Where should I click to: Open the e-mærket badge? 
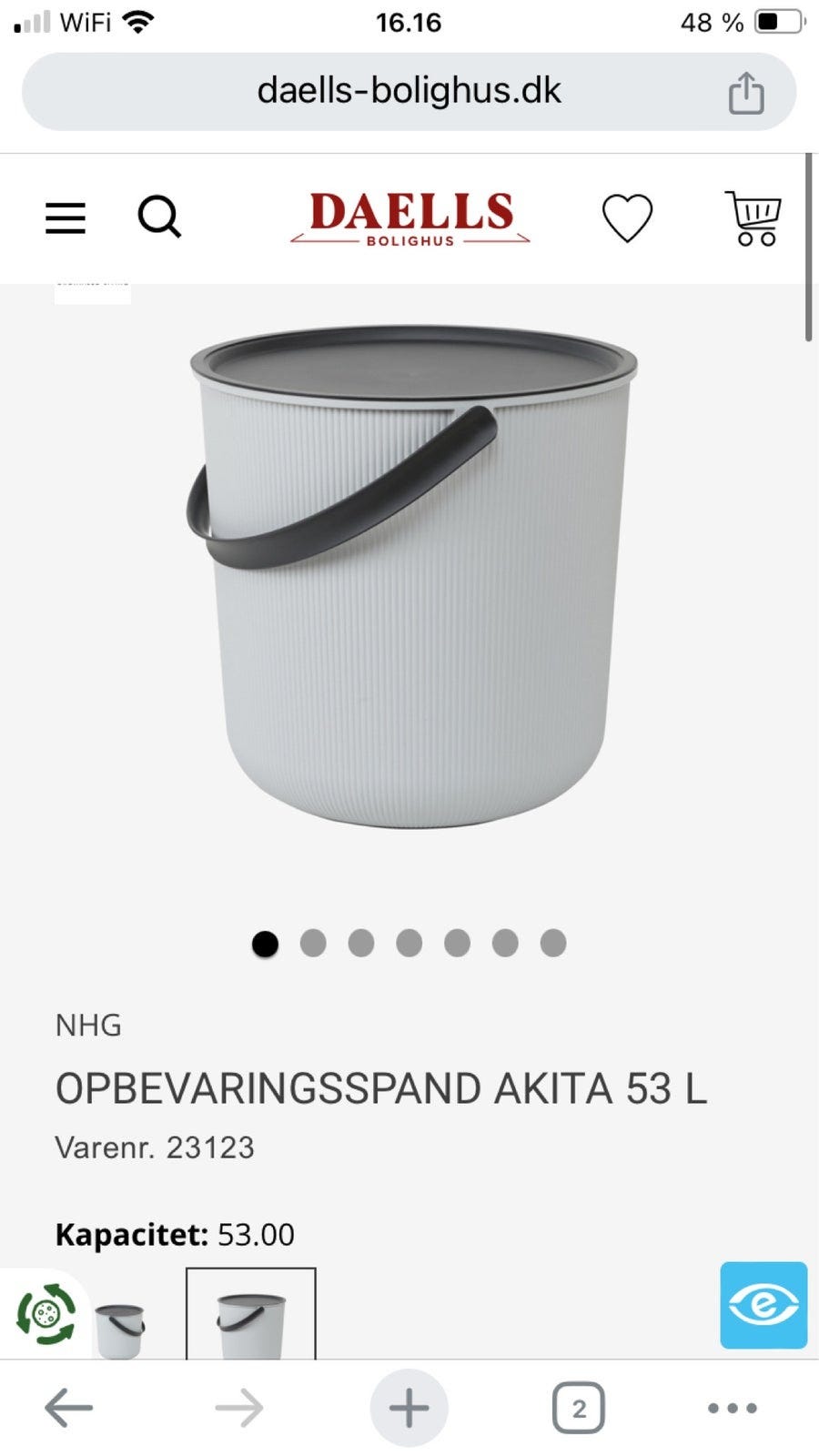tap(763, 1305)
